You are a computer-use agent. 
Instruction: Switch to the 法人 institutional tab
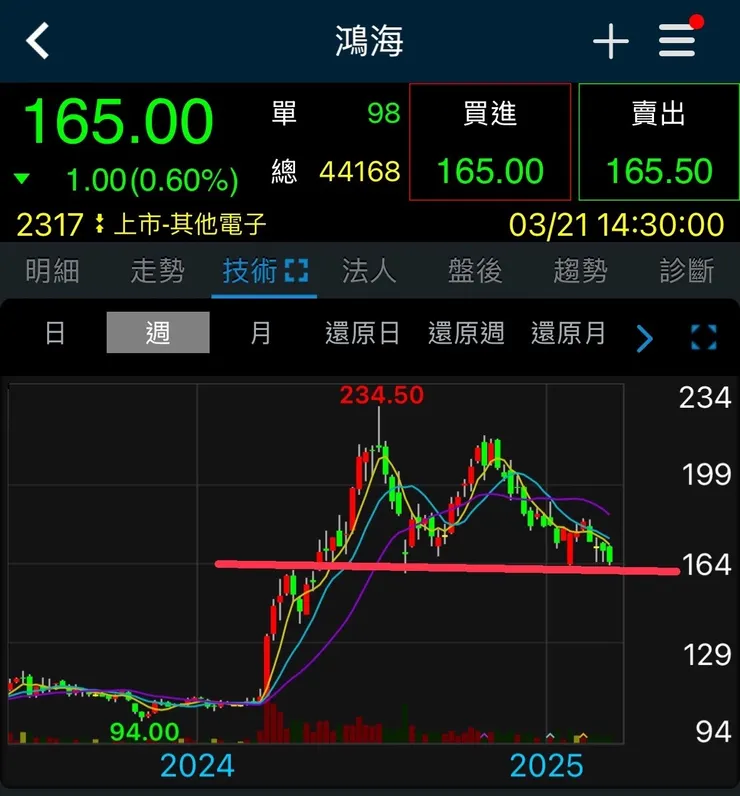coord(368,270)
